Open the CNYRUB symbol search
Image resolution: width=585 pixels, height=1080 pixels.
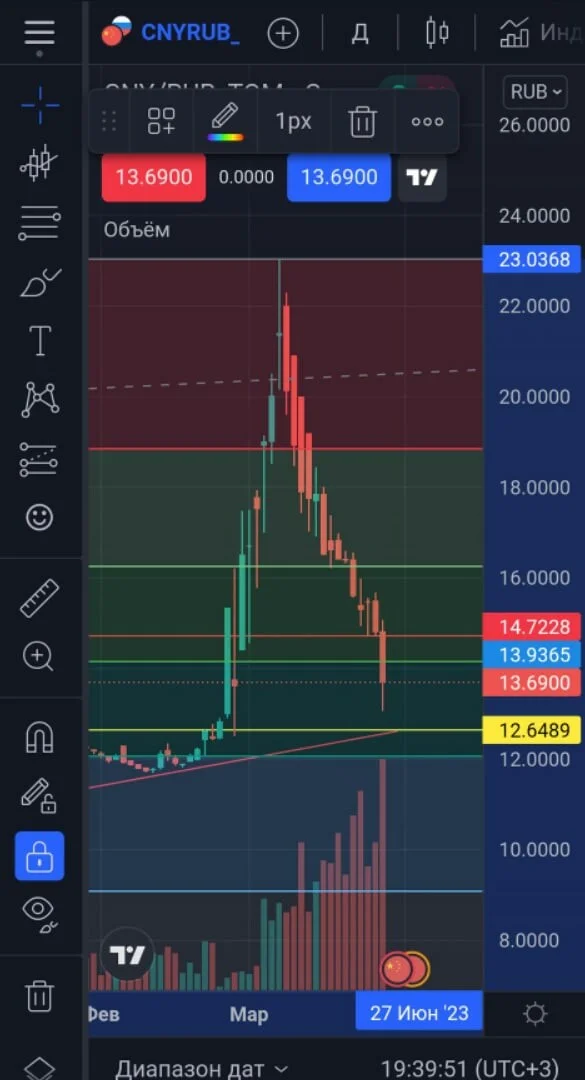point(190,32)
